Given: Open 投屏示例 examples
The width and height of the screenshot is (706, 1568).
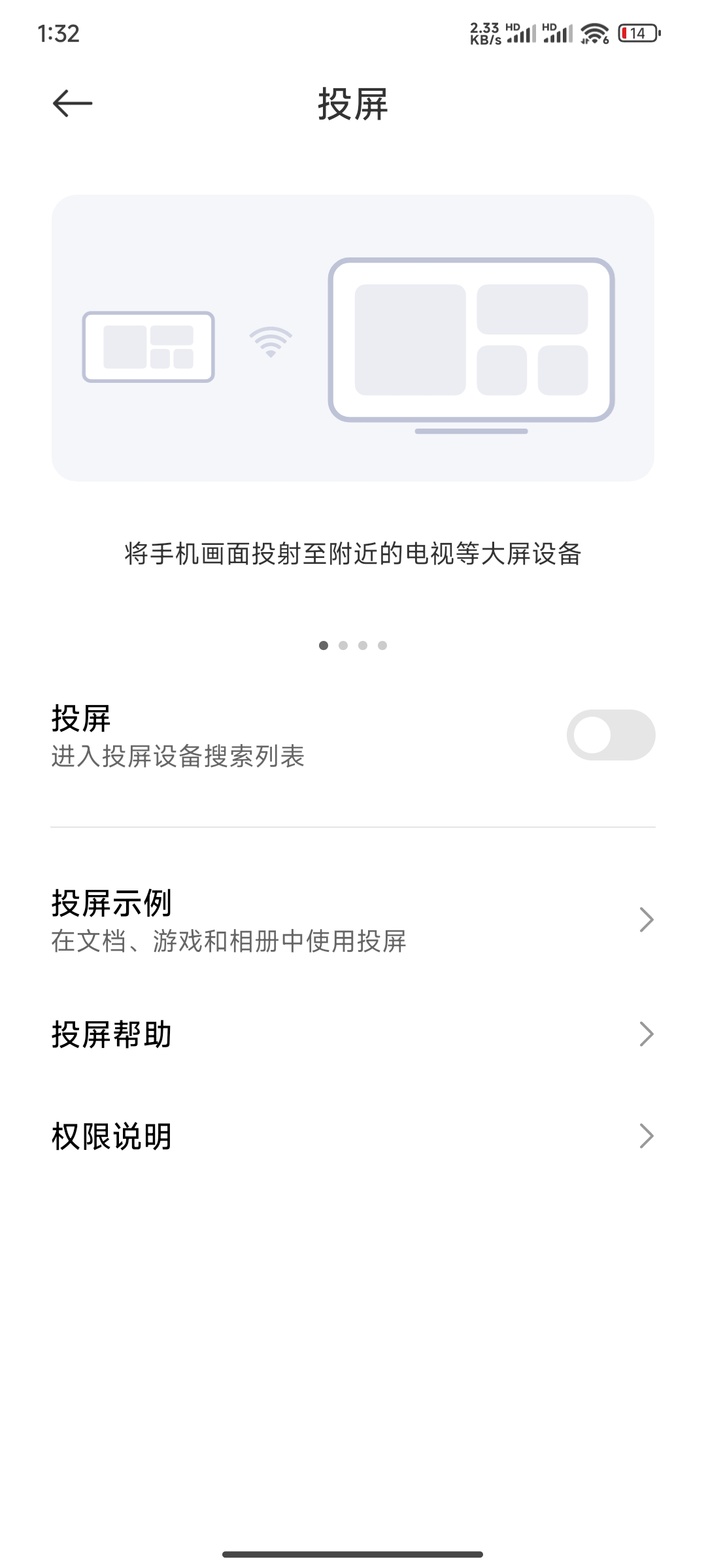Looking at the screenshot, I should 353,920.
